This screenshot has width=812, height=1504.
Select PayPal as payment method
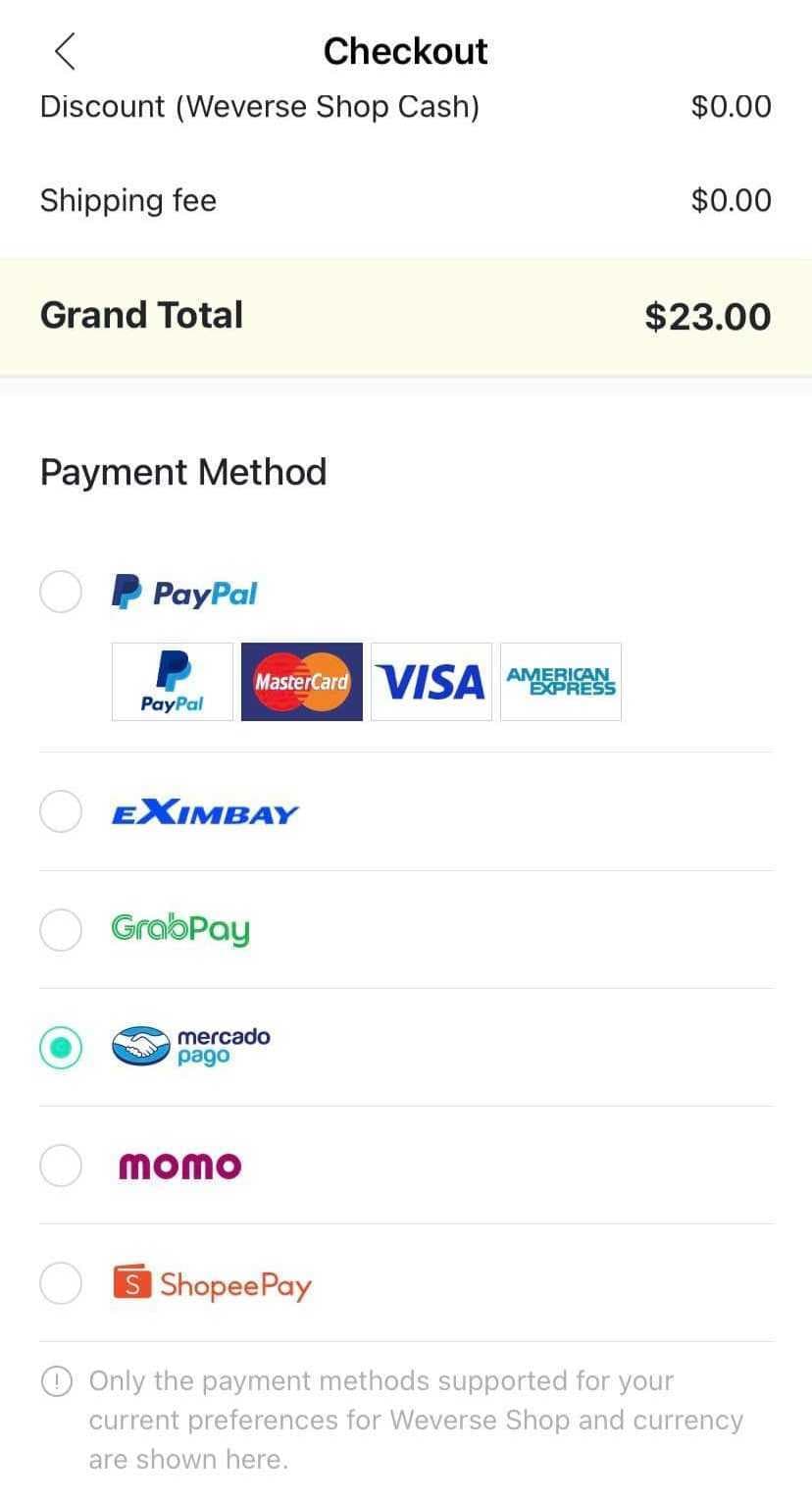[x=61, y=593]
